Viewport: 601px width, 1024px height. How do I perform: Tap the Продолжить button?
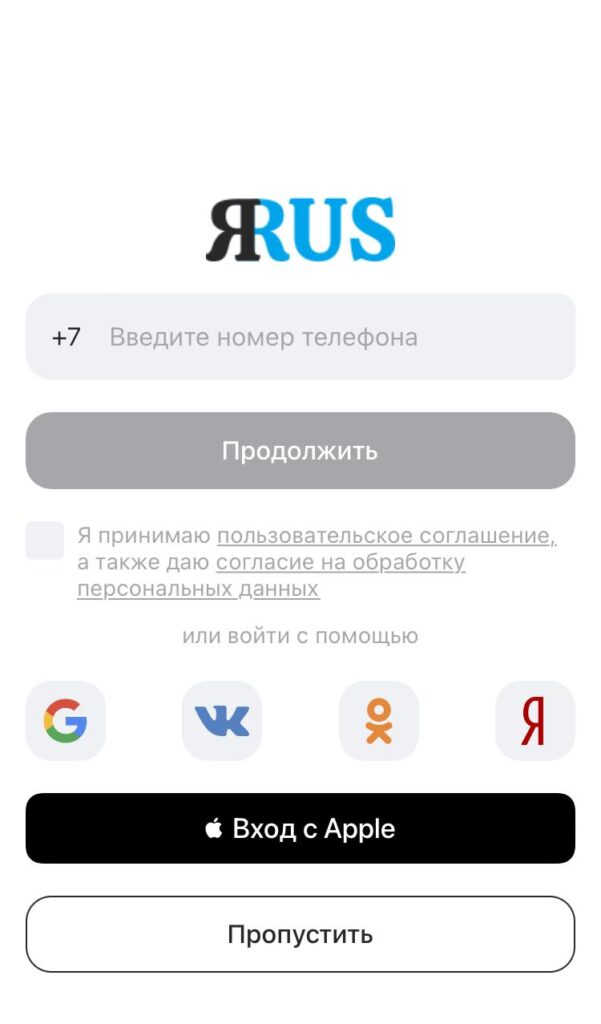coord(300,451)
